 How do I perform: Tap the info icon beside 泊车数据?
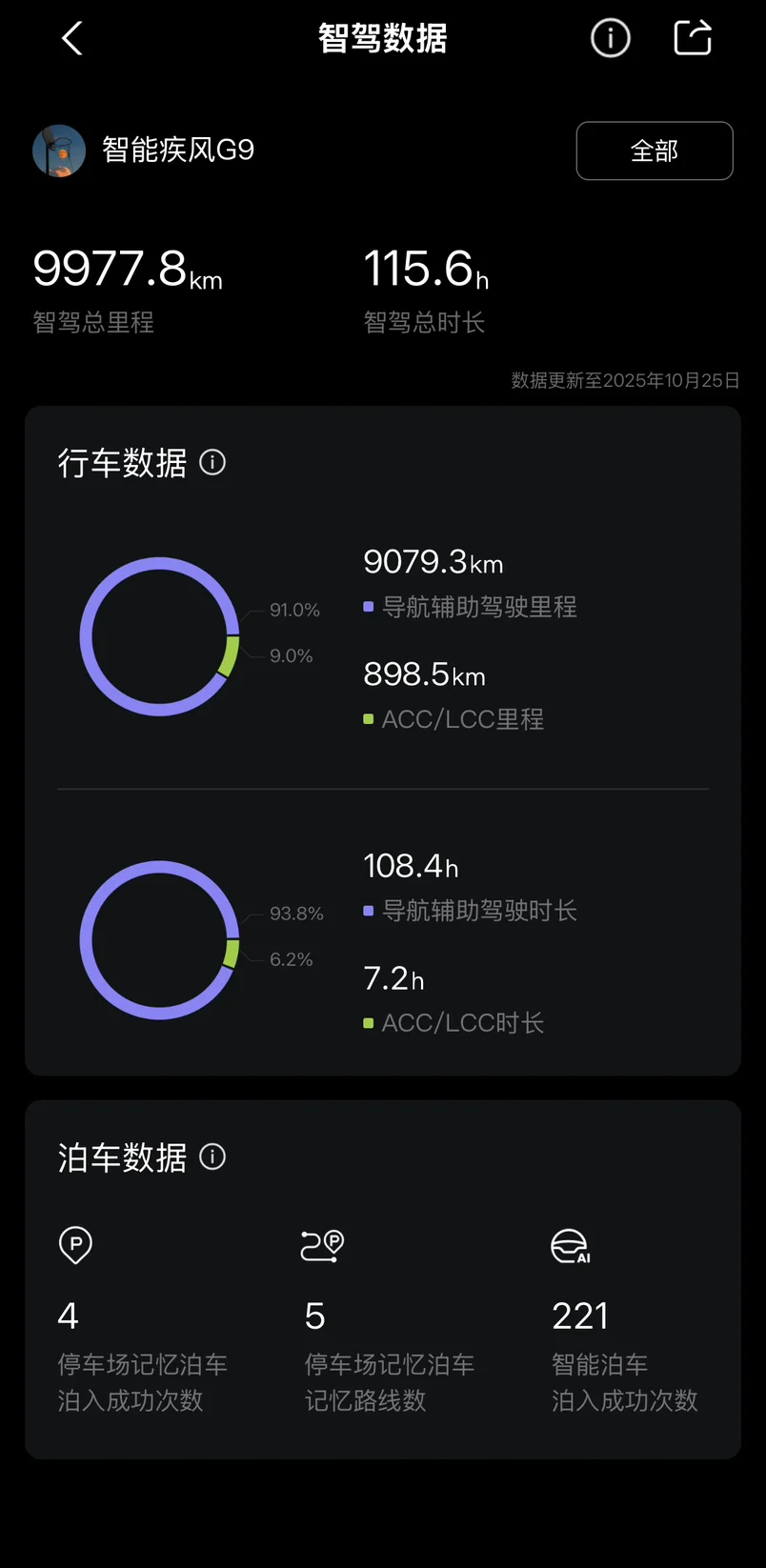point(212,1157)
